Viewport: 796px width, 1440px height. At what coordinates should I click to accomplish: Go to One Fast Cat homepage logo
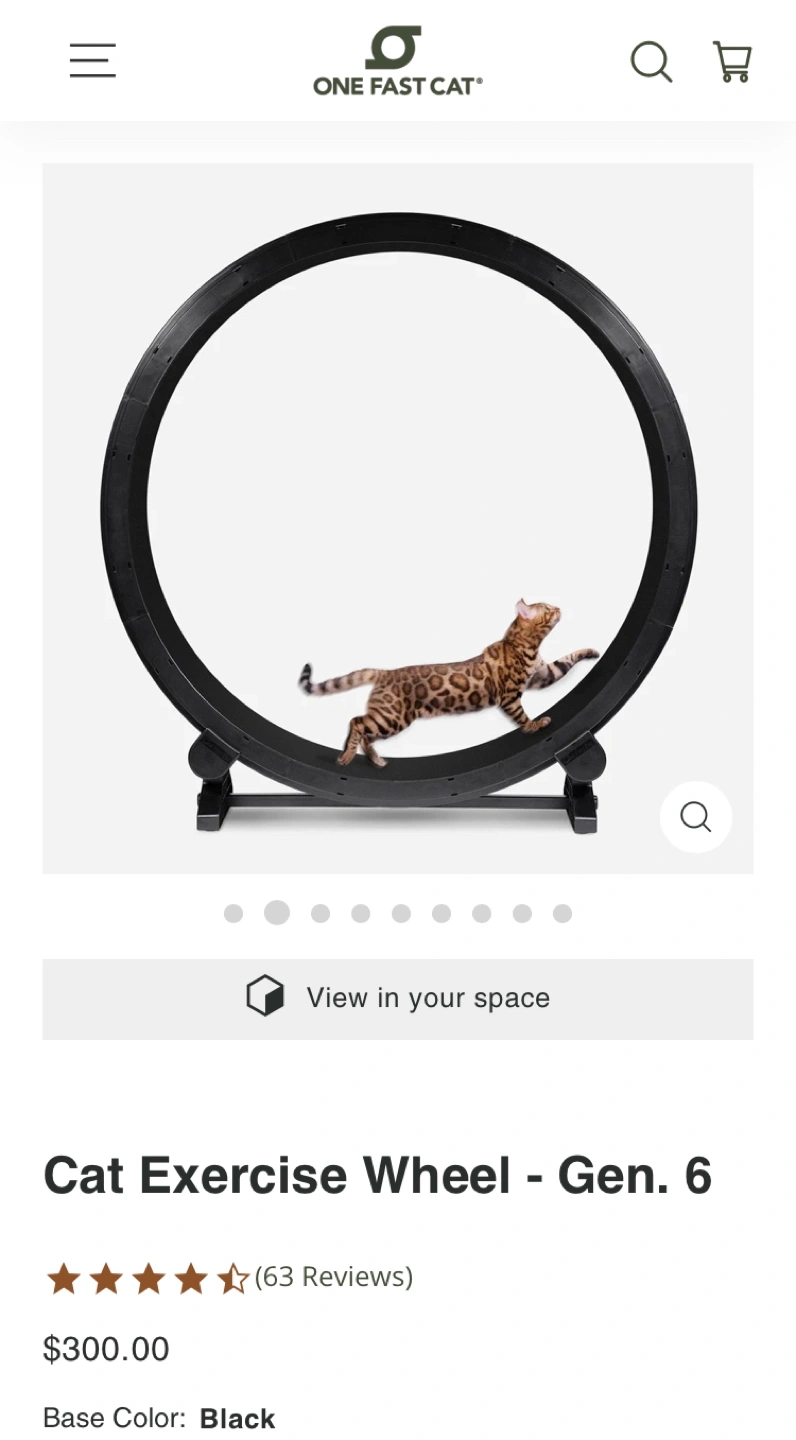coord(397,62)
